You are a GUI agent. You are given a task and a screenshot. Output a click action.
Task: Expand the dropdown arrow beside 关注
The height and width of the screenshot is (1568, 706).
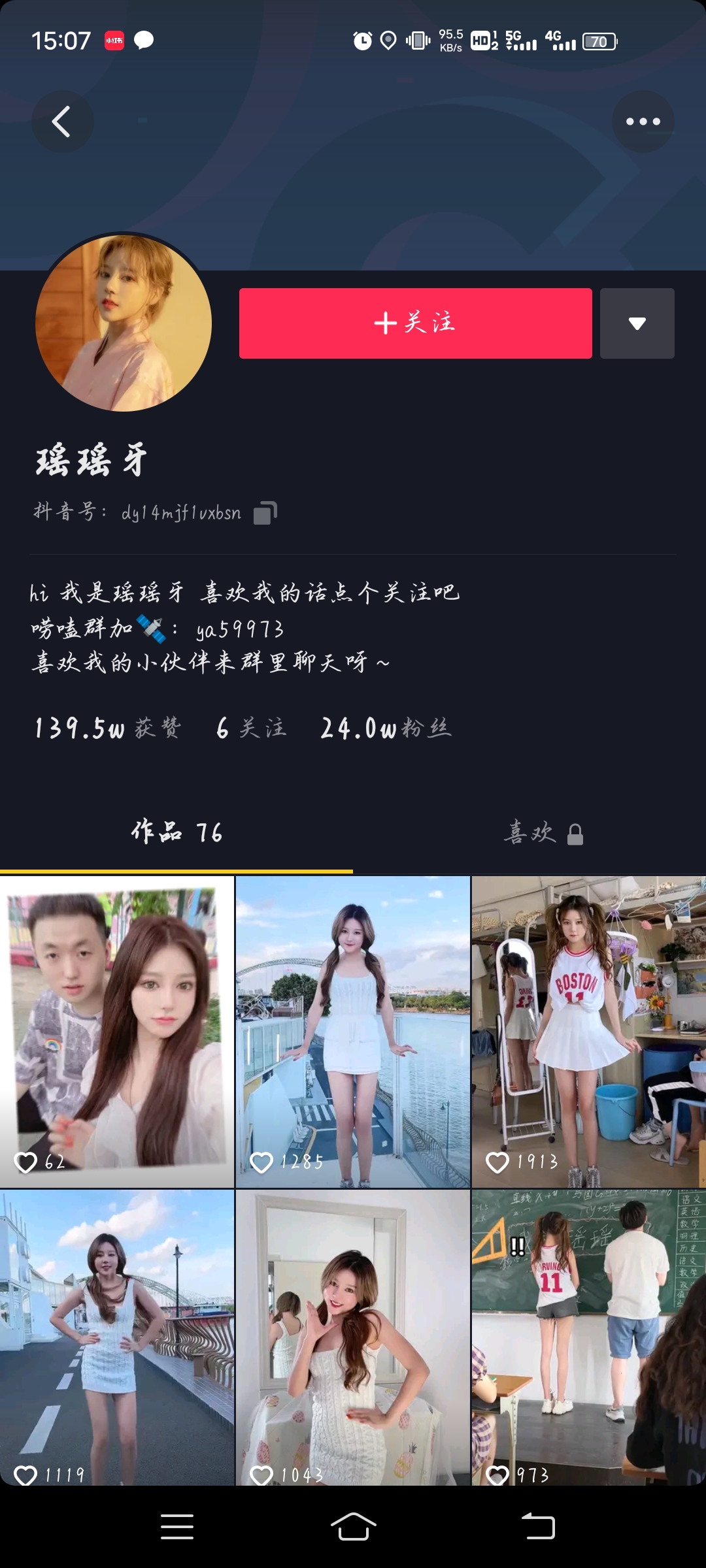pos(637,323)
